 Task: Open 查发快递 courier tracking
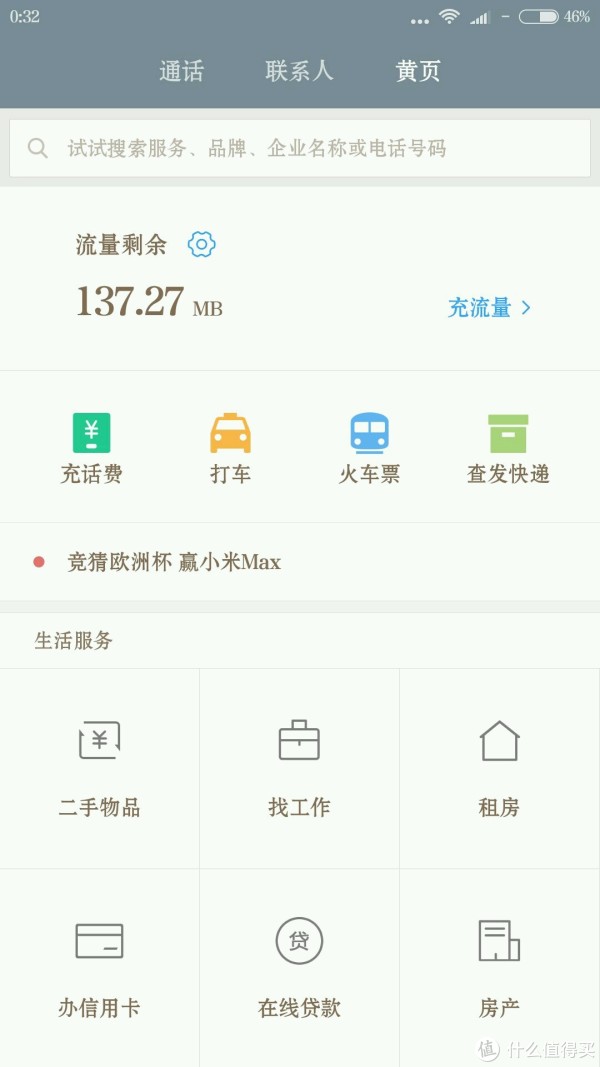click(508, 448)
